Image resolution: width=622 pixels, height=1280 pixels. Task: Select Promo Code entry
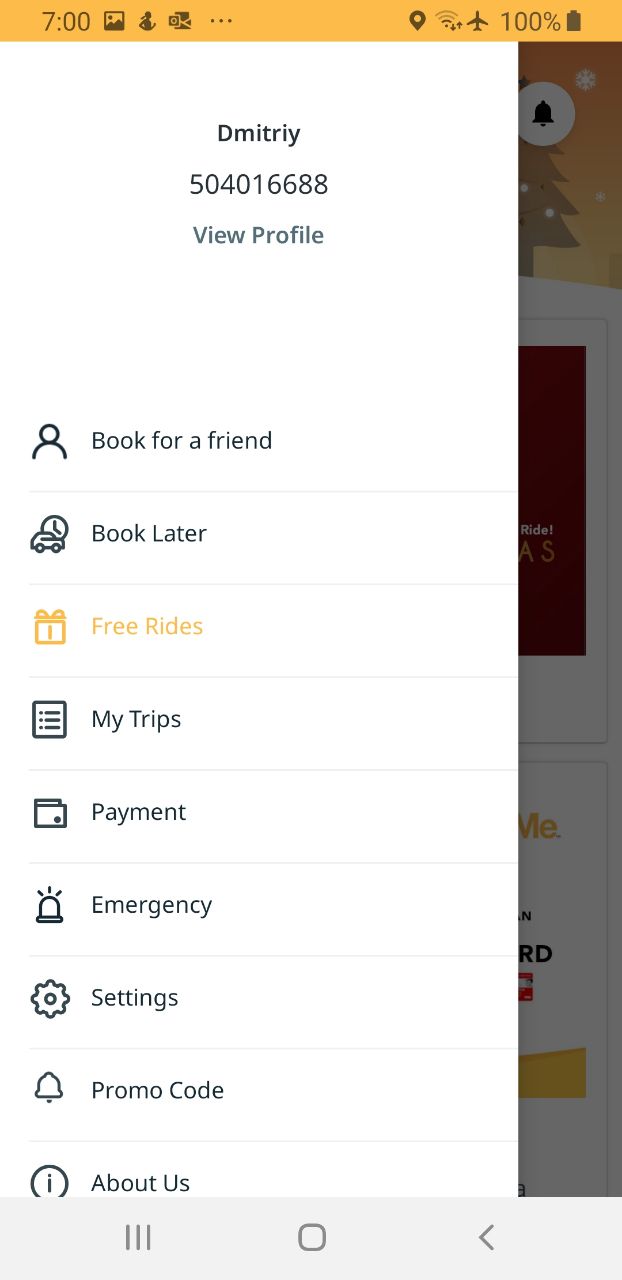pos(157,1091)
